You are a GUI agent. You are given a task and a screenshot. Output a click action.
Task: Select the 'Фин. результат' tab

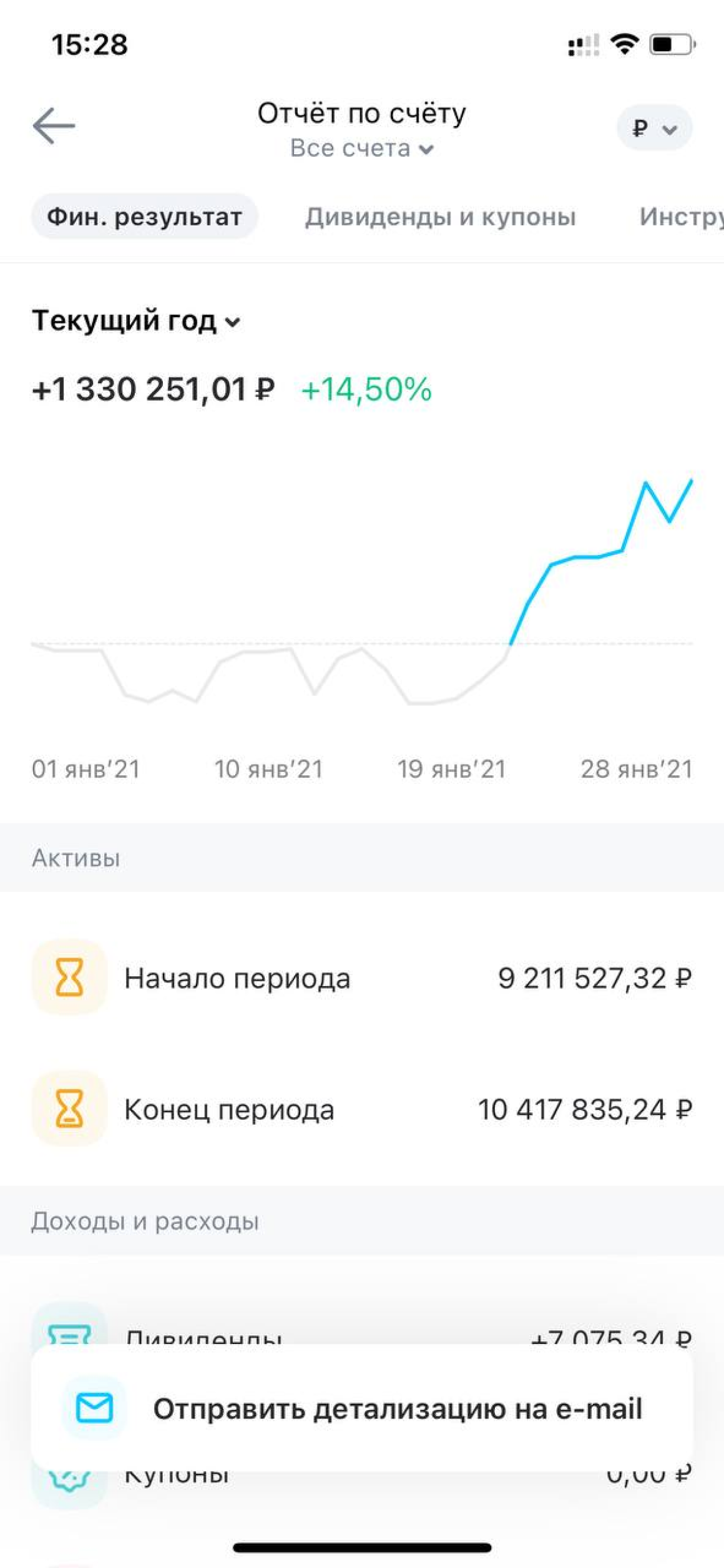coord(145,217)
